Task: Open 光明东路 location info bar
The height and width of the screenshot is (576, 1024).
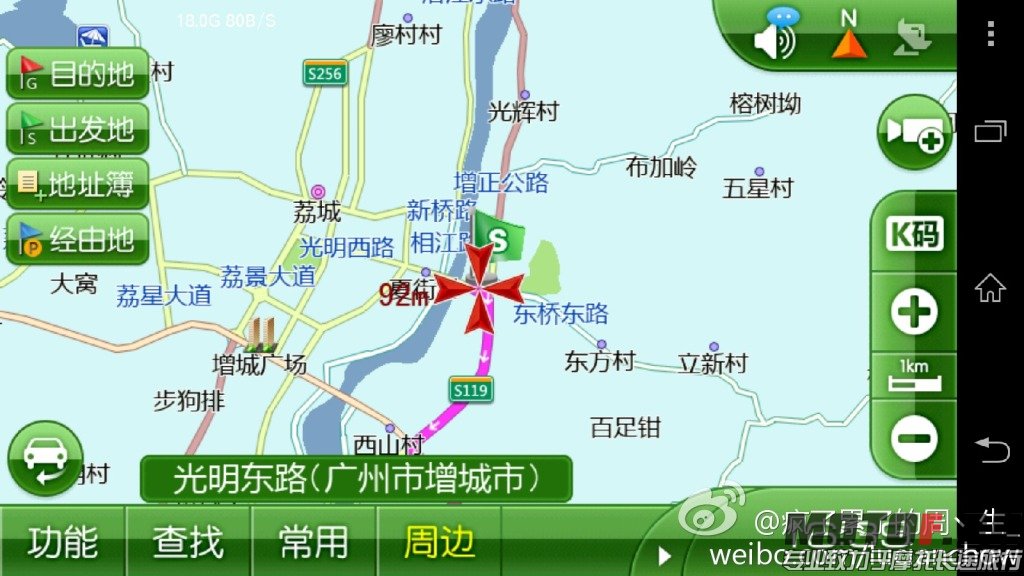Action: [355, 479]
